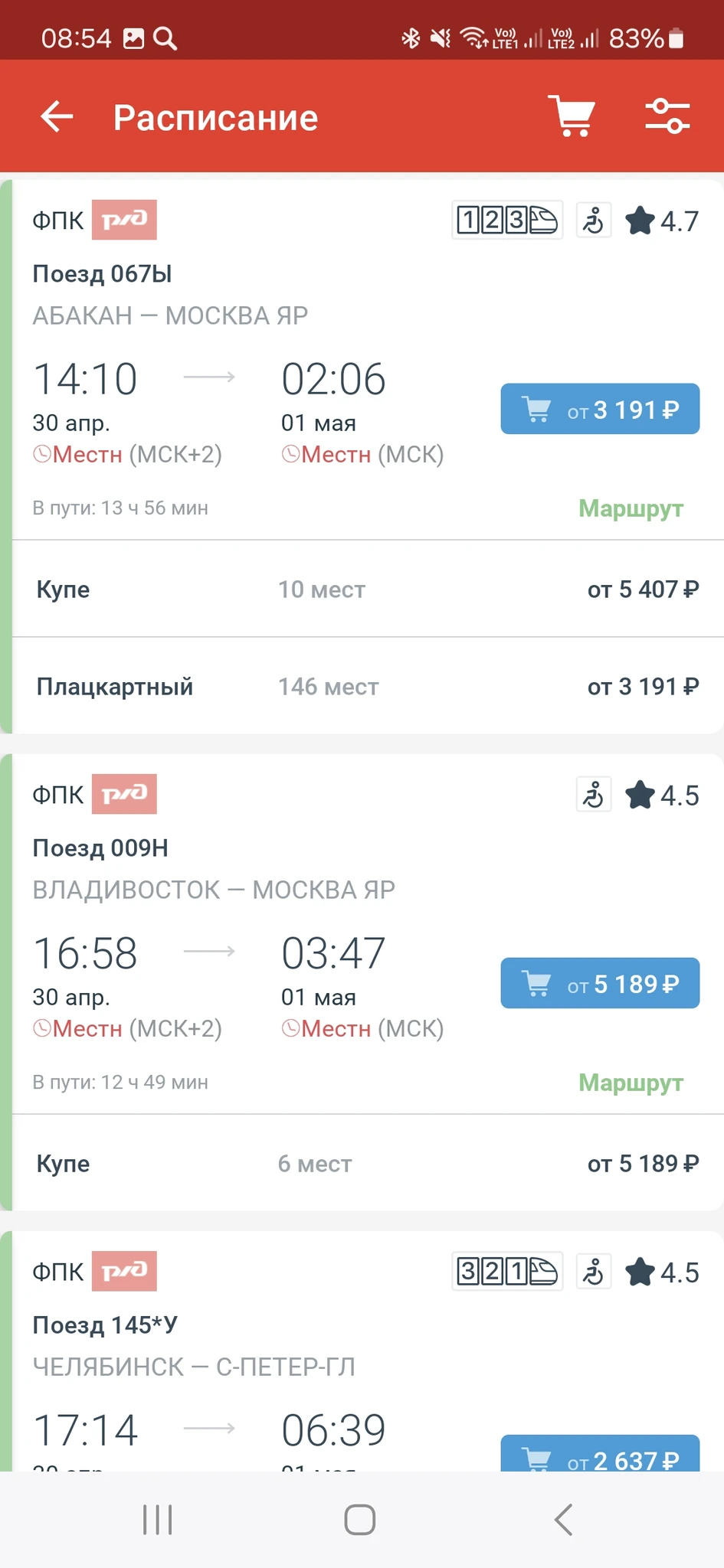Tap the system home button

click(x=360, y=1520)
